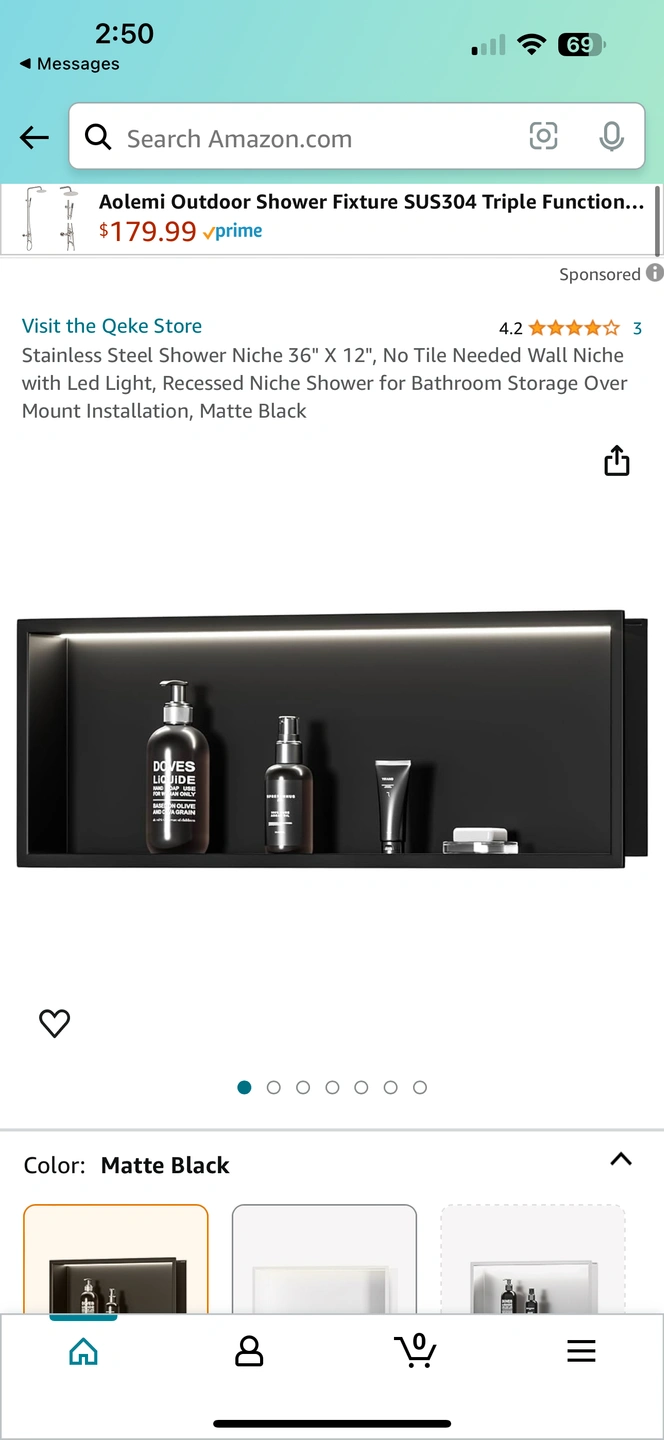Image resolution: width=664 pixels, height=1440 pixels.
Task: Open Sponsored ad info icon
Action: tap(654, 273)
